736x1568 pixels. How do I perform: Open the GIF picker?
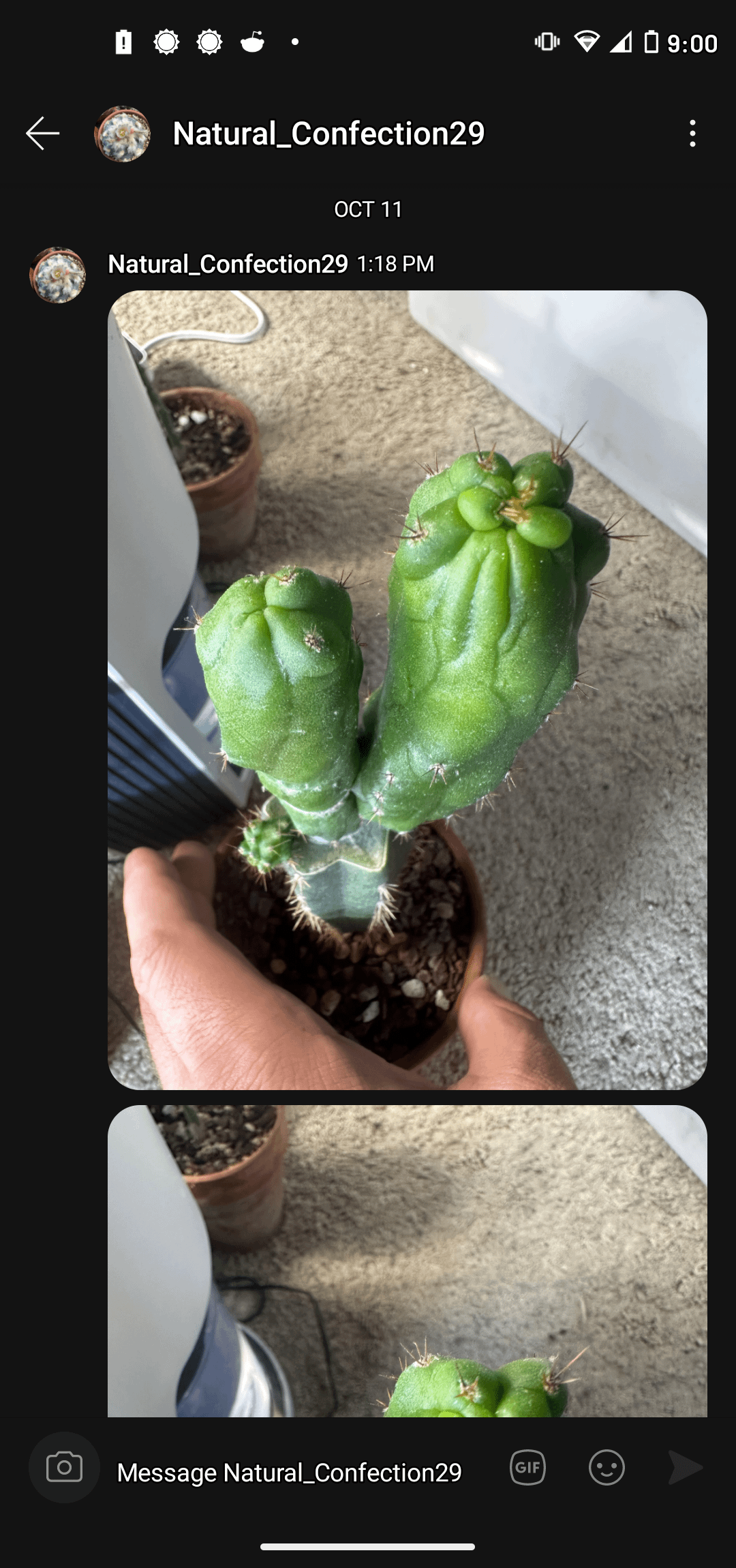coord(528,1467)
